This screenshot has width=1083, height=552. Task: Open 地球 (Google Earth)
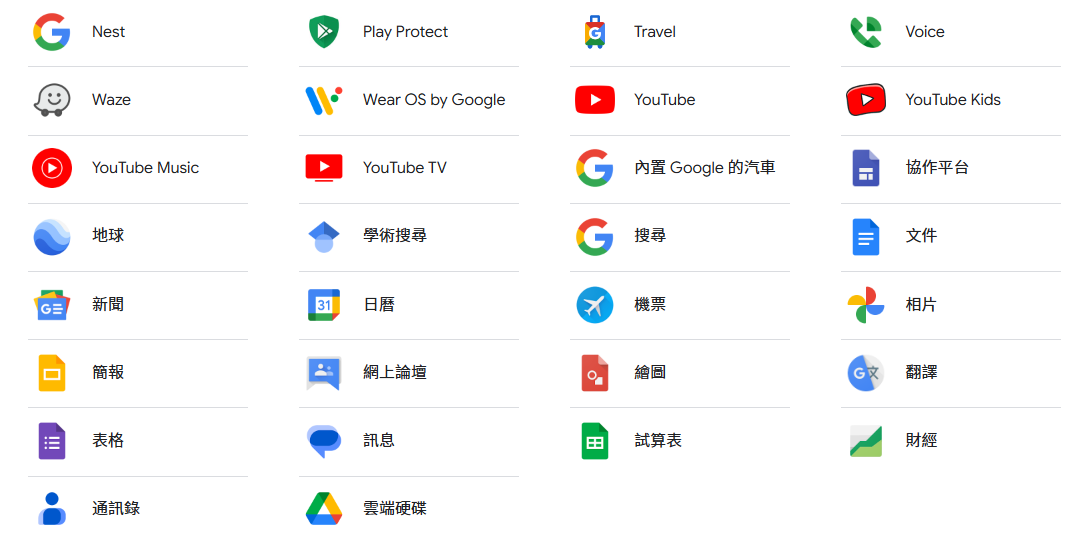tap(108, 236)
